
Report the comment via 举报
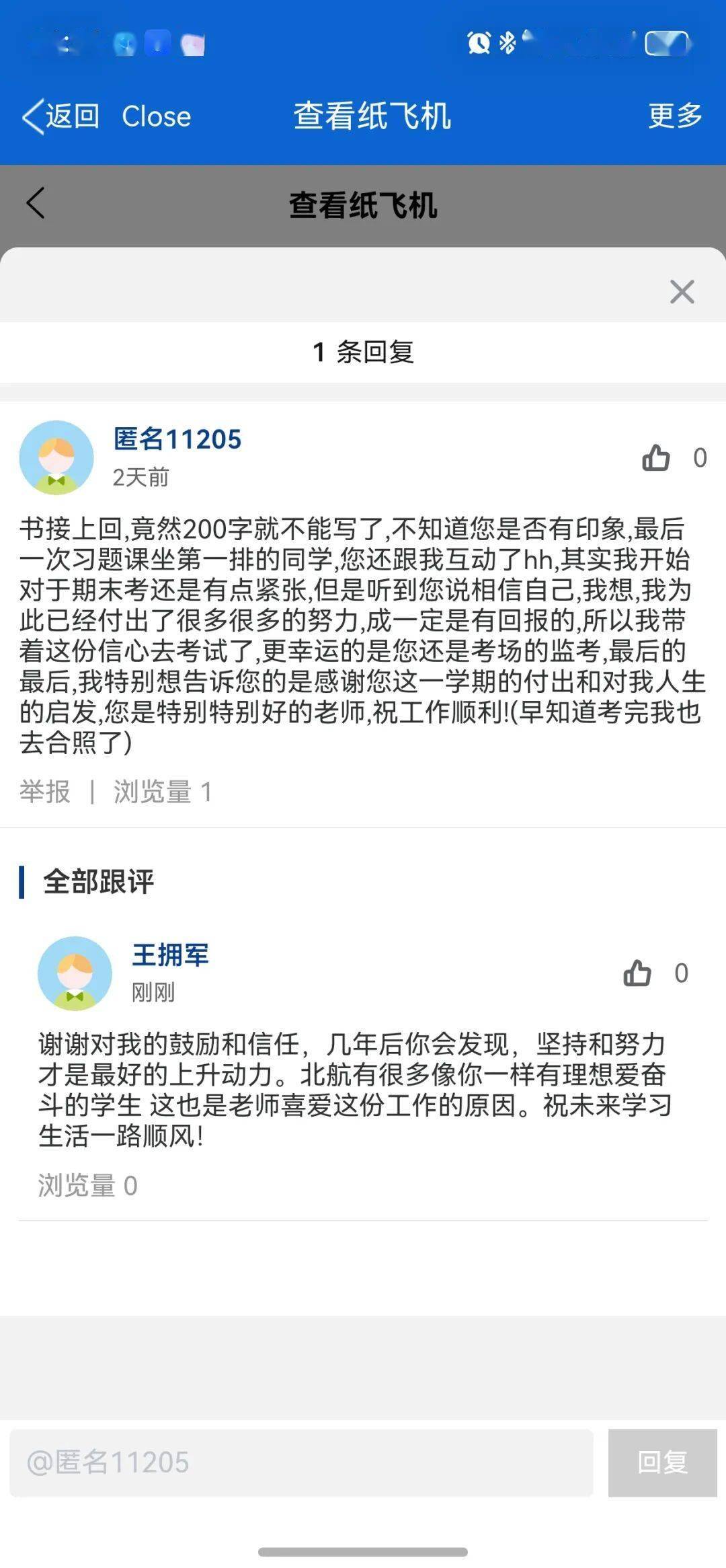44,791
